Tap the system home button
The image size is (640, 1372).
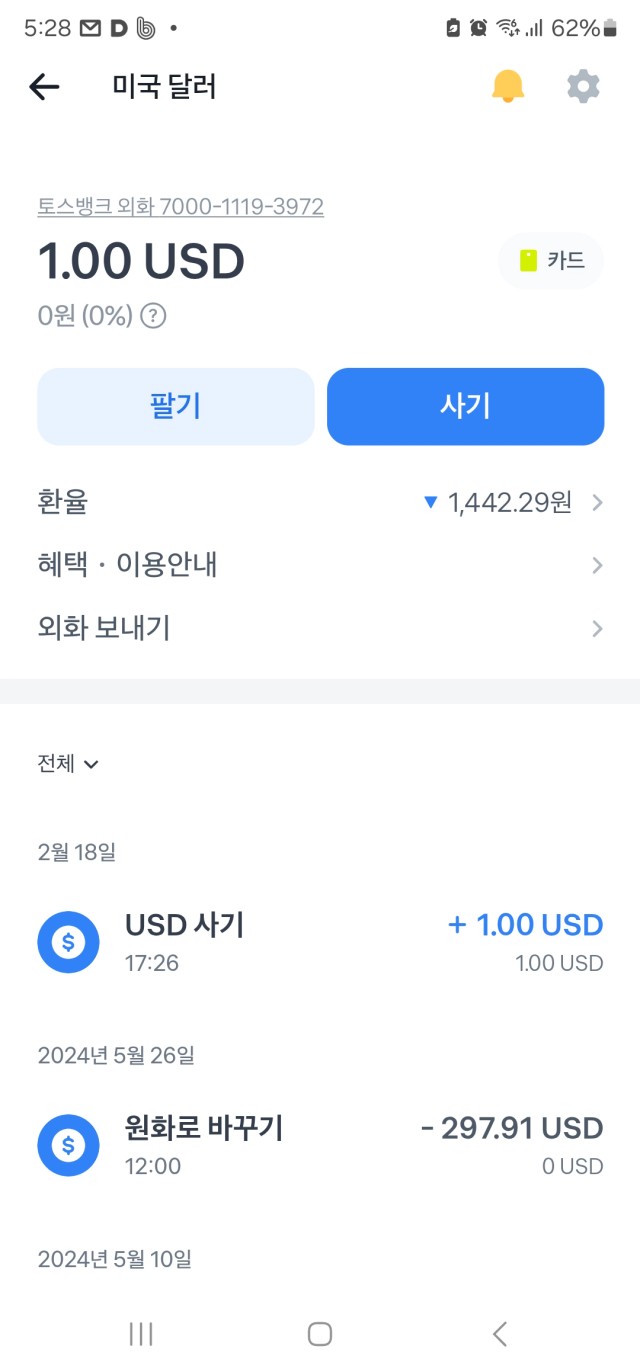320,1333
